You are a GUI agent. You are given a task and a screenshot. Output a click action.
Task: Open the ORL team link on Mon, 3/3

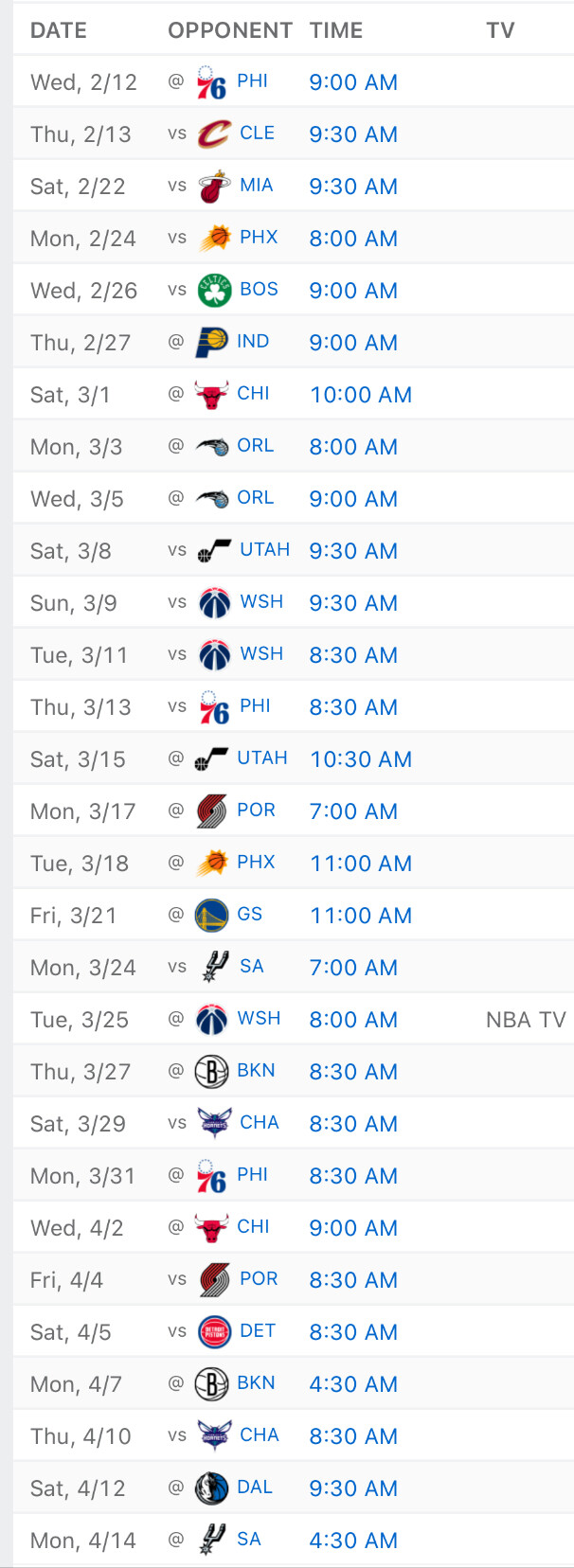255,446
